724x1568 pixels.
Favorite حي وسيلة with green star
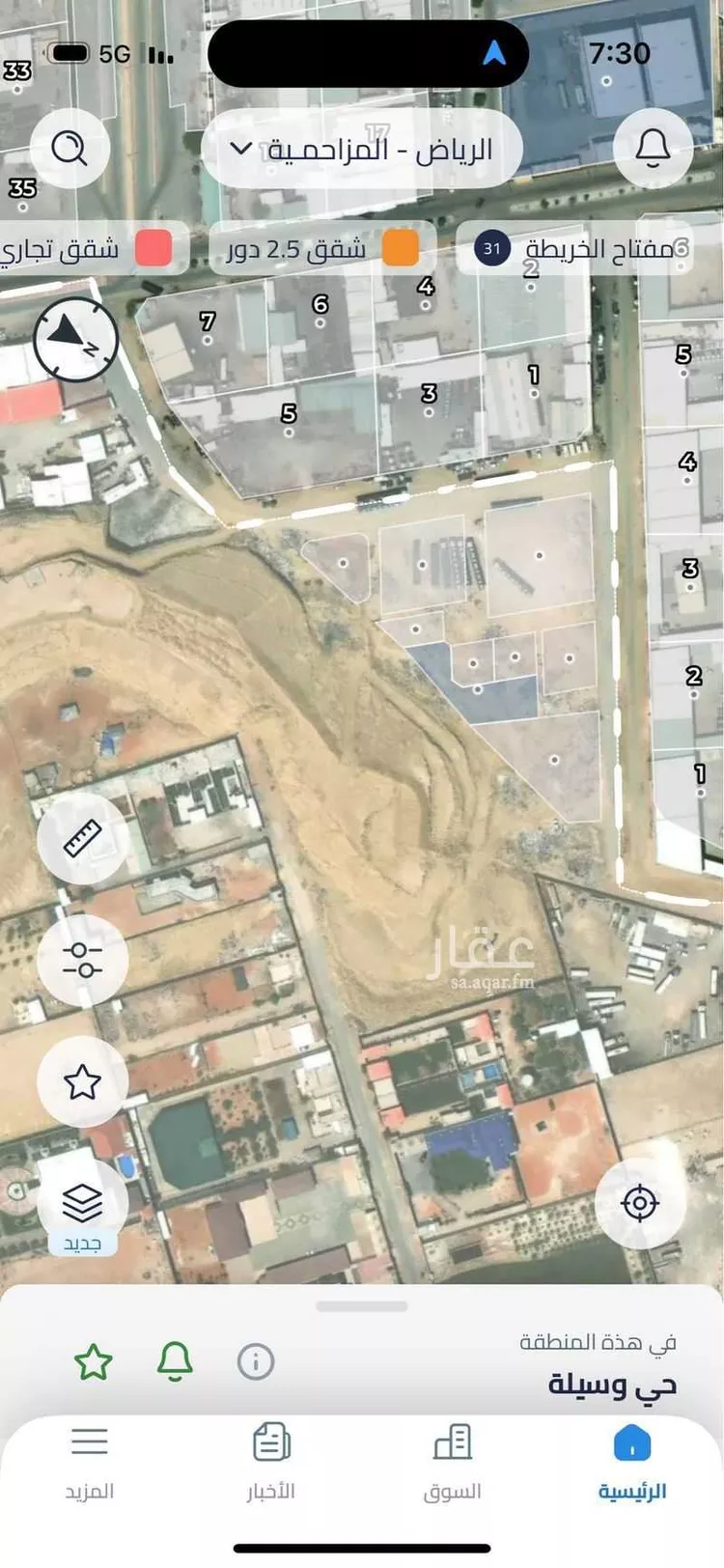click(x=94, y=1361)
